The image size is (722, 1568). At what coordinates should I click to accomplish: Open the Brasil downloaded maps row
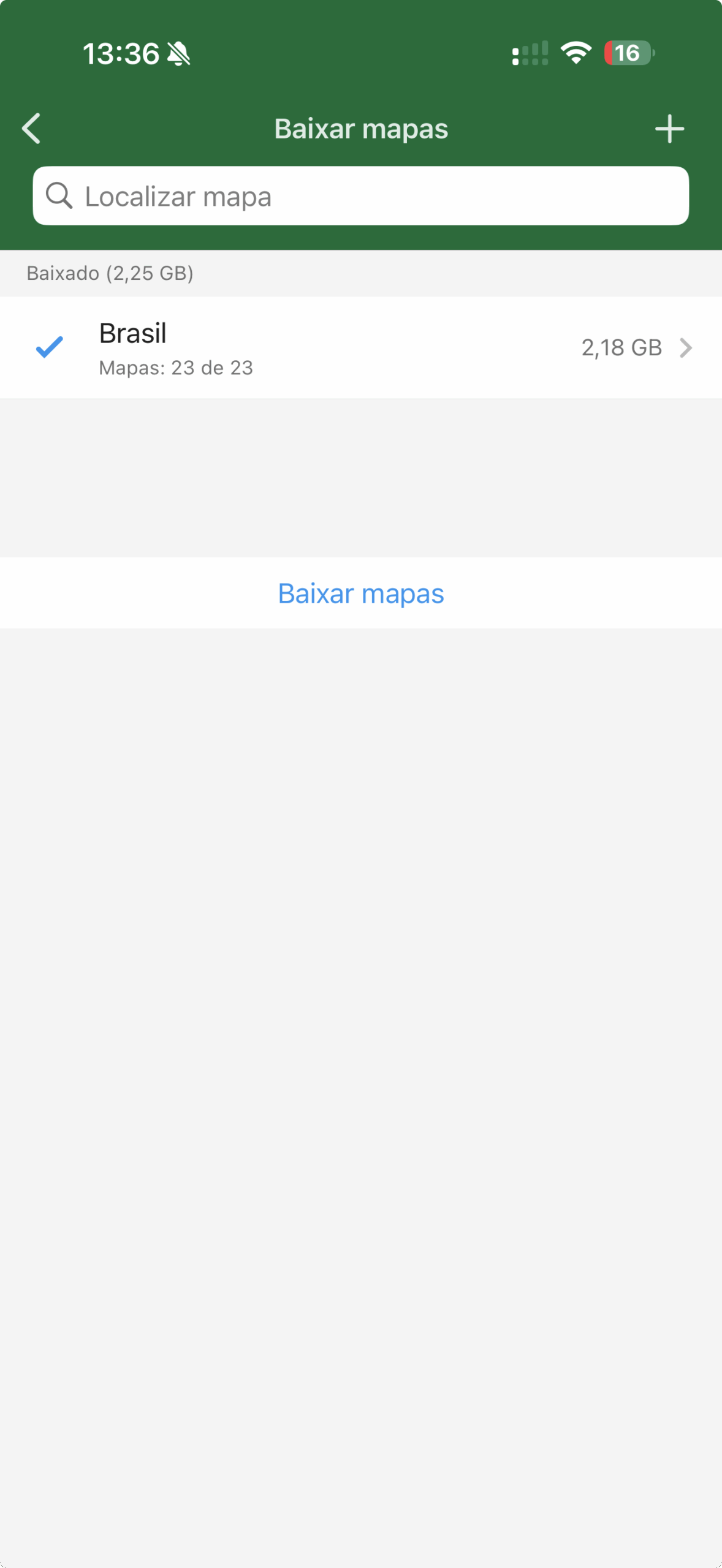pyautogui.click(x=360, y=348)
